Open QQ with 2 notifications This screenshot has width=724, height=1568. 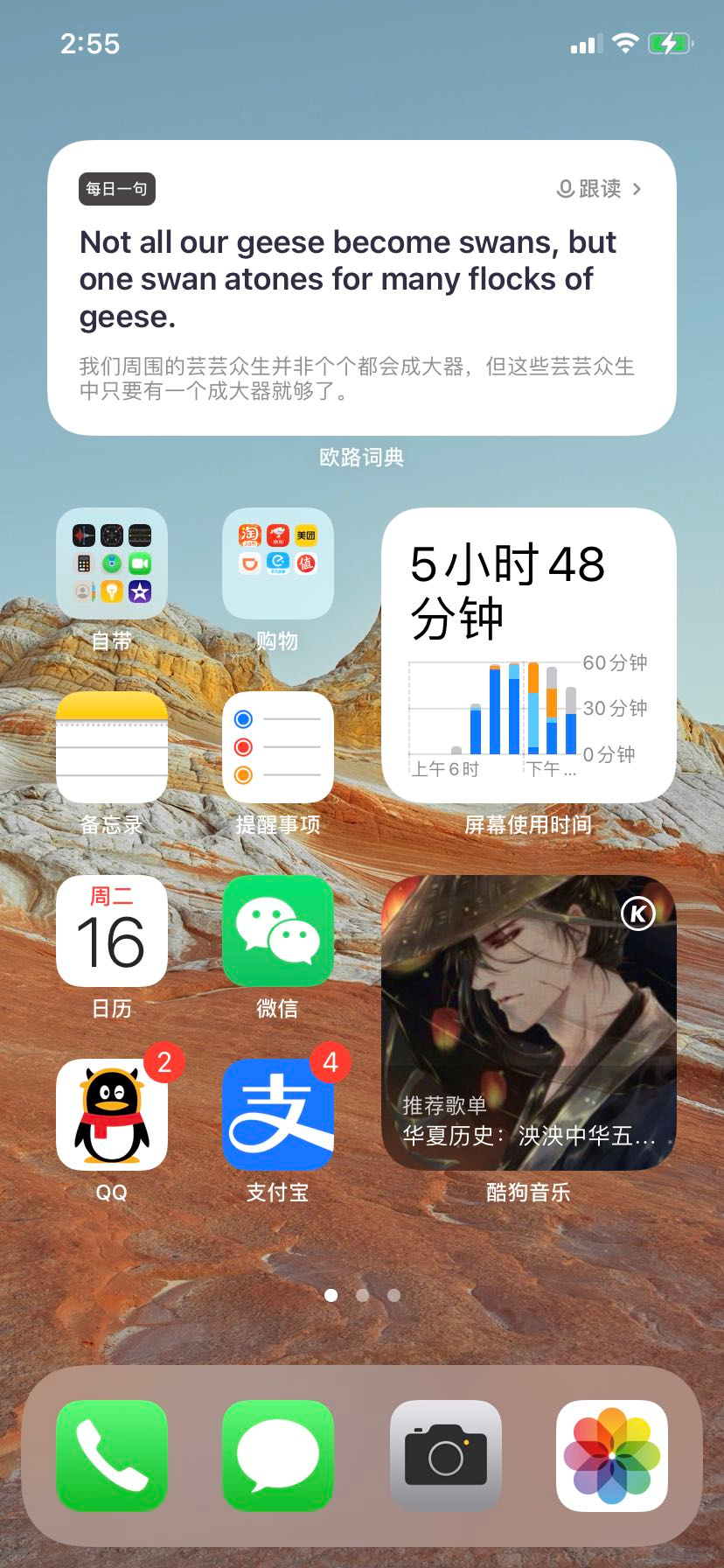[112, 1115]
